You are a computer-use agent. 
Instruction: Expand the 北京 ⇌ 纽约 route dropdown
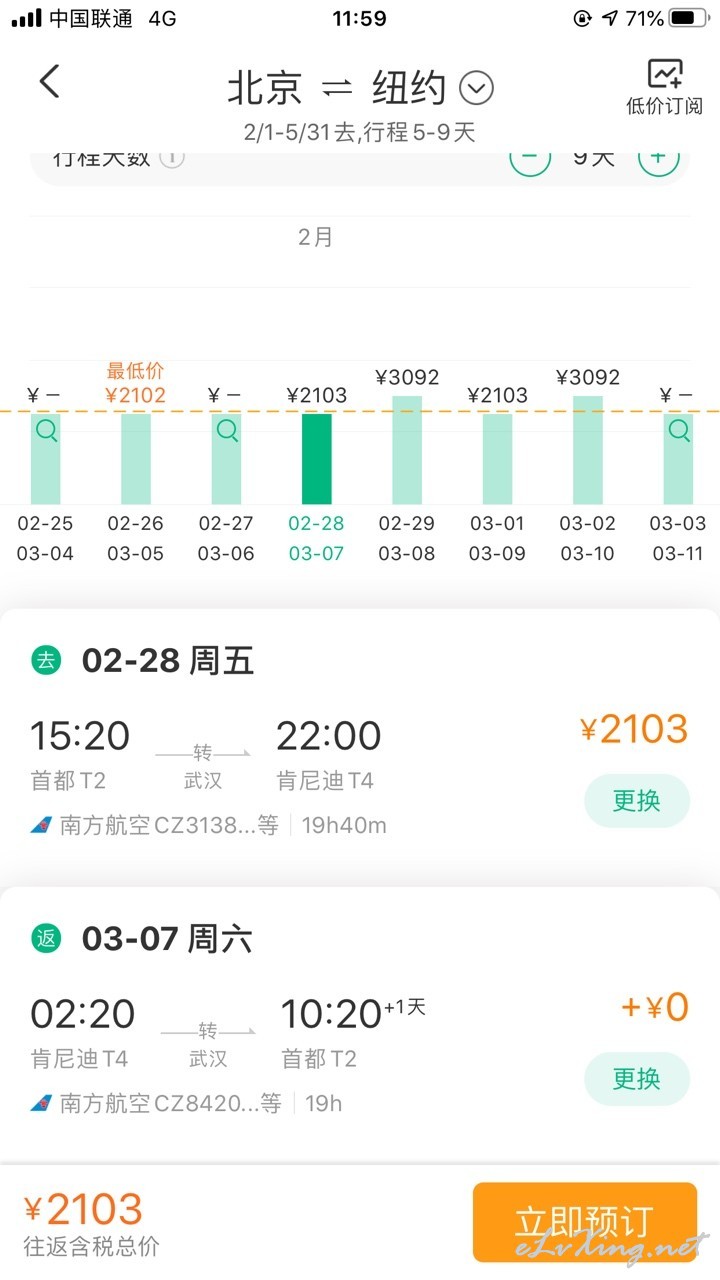pyautogui.click(x=476, y=89)
